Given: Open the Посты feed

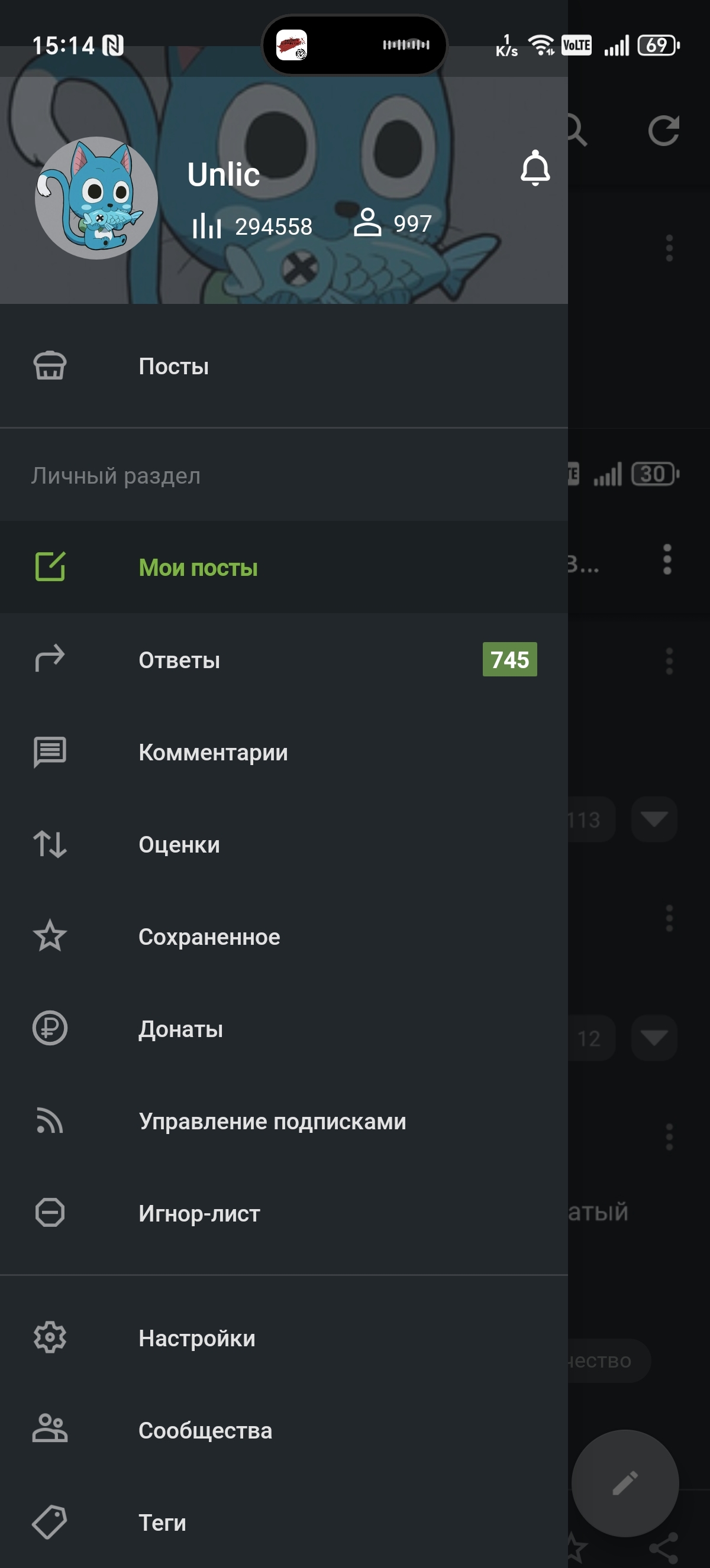Looking at the screenshot, I should point(173,367).
